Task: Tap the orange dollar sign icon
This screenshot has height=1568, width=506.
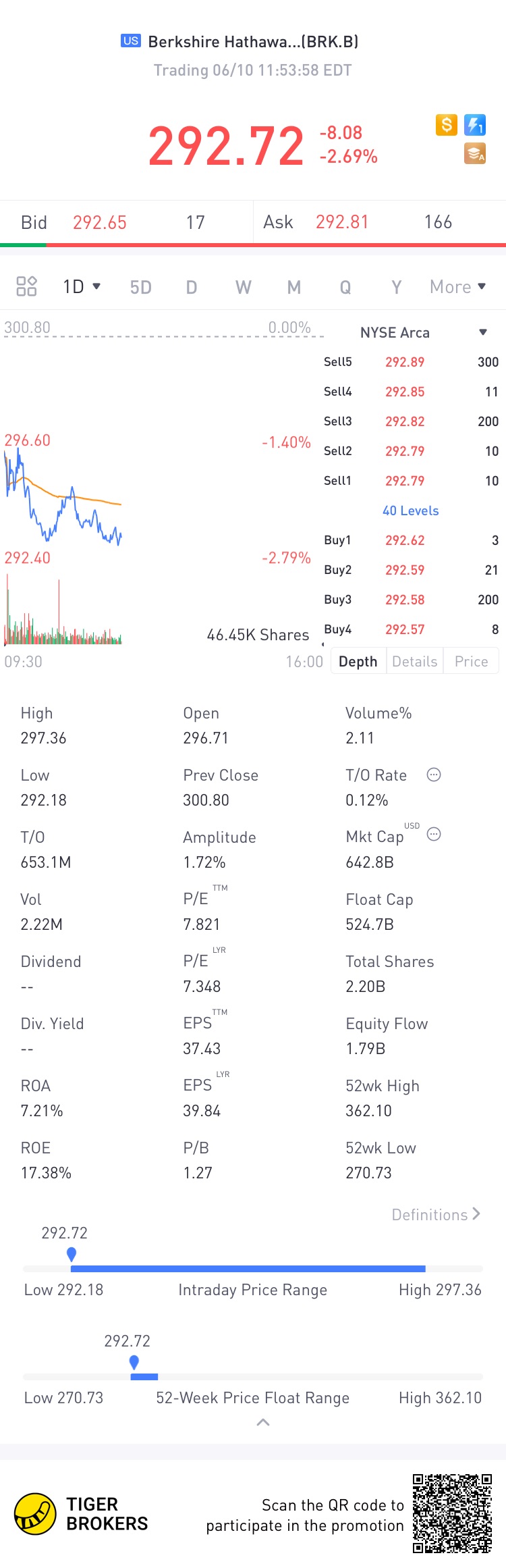Action: pyautogui.click(x=446, y=125)
